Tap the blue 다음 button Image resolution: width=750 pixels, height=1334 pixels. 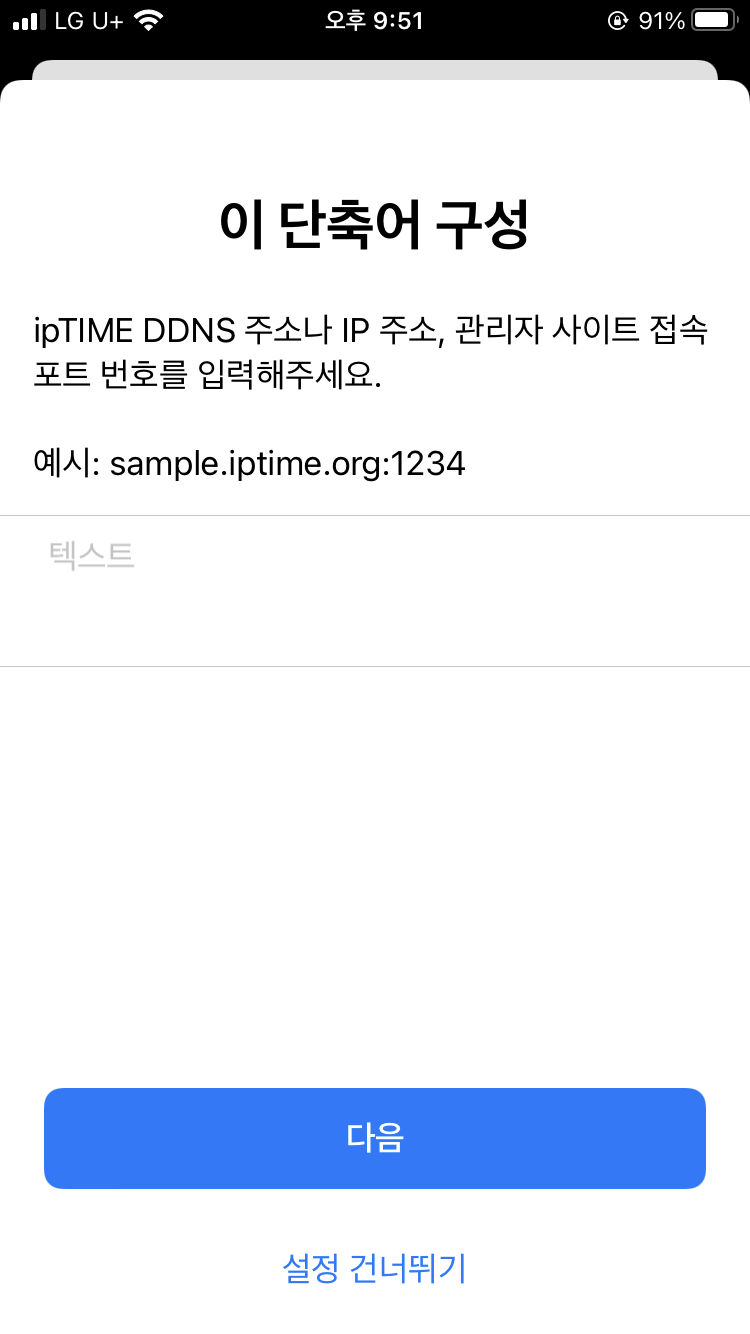(x=375, y=1138)
